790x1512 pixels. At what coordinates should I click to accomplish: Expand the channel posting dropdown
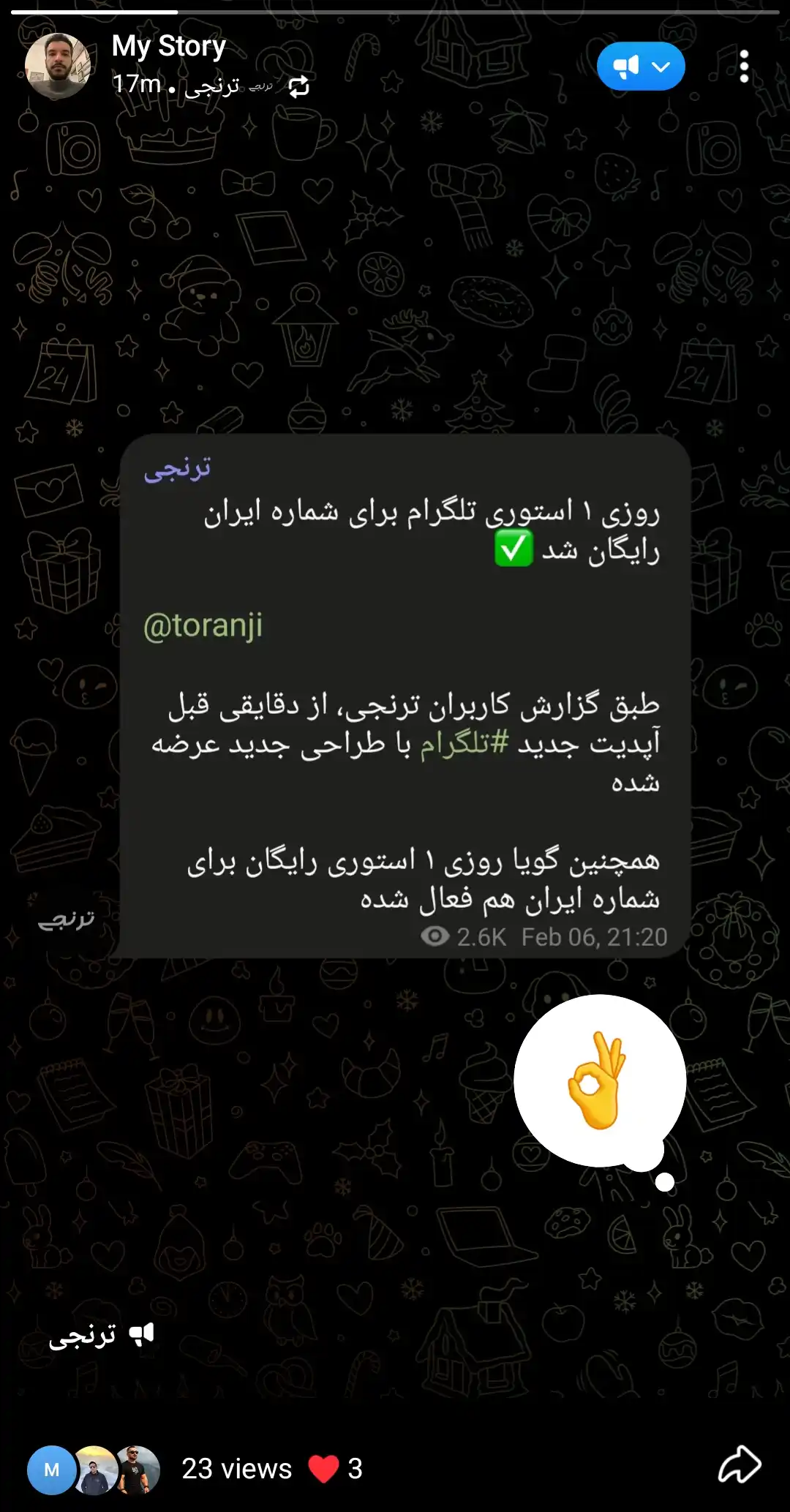pyautogui.click(x=641, y=67)
